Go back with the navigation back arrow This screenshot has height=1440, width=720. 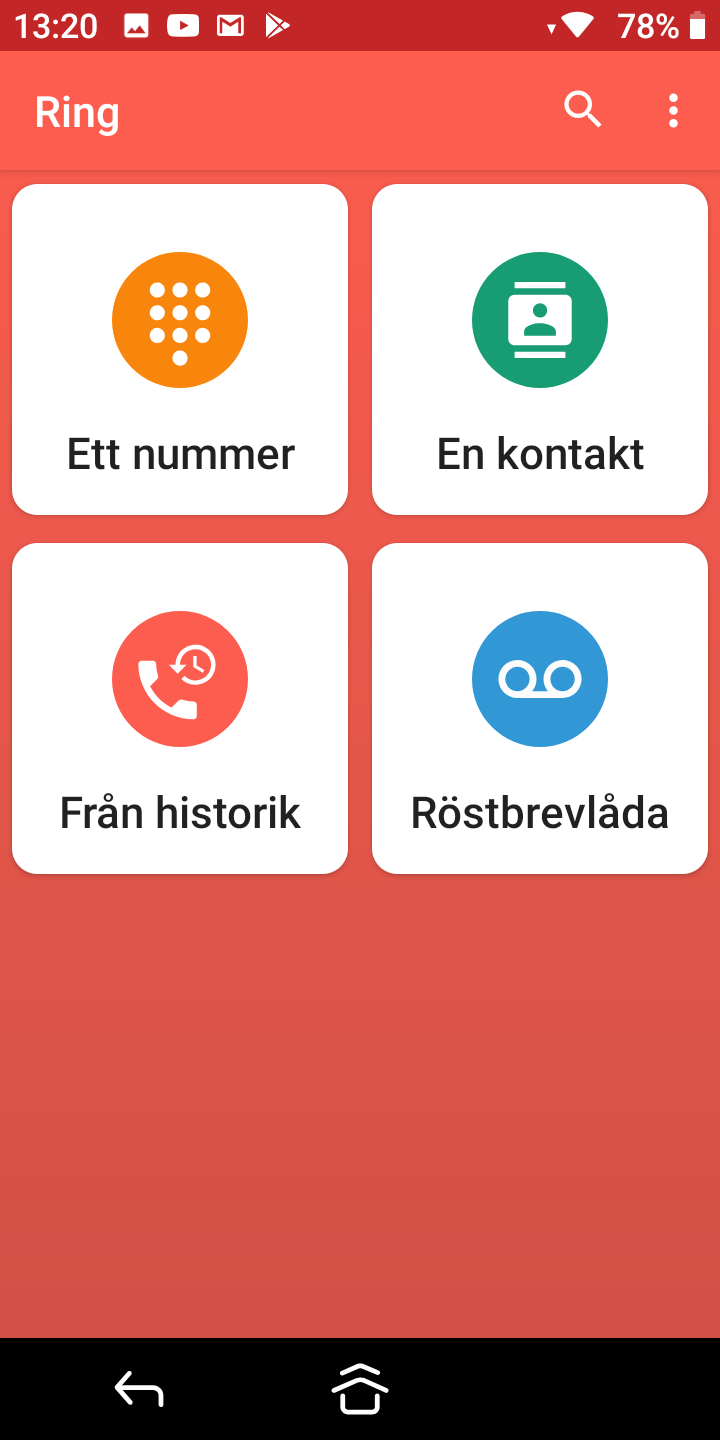(139, 1389)
